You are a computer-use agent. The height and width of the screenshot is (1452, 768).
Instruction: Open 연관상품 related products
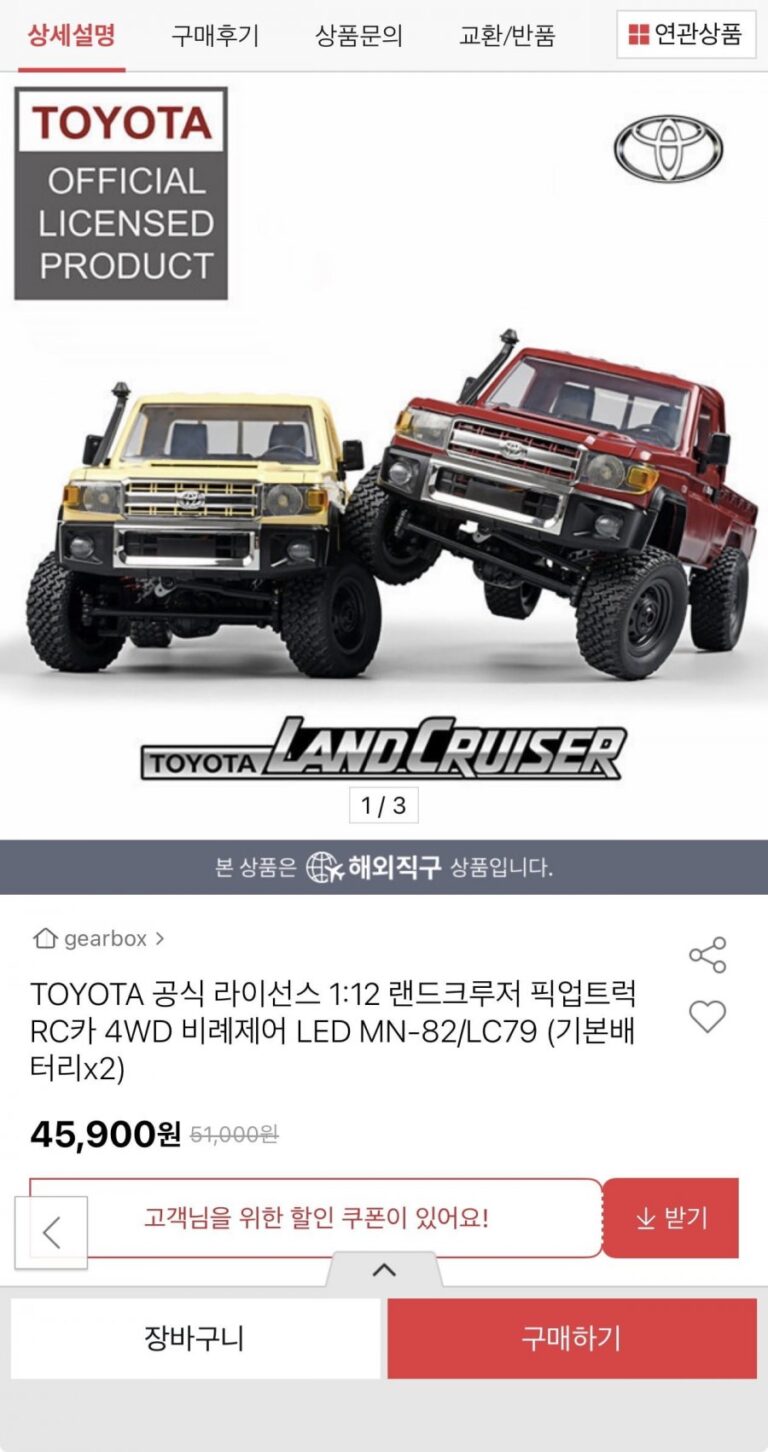[x=686, y=35]
